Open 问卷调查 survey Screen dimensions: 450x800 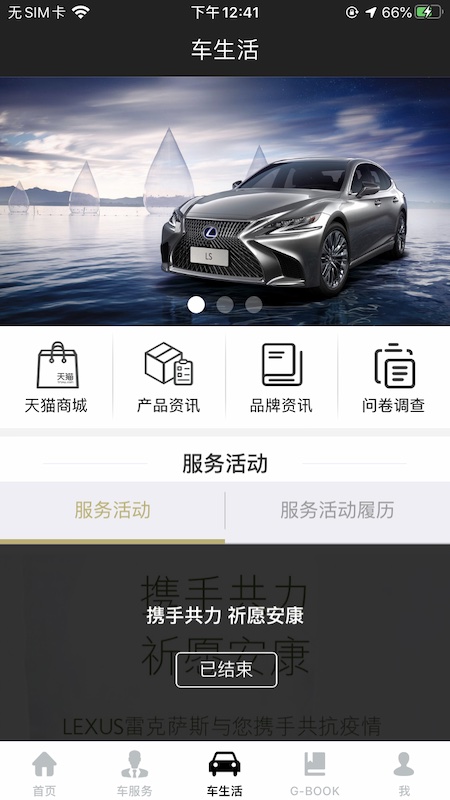pyautogui.click(x=393, y=378)
